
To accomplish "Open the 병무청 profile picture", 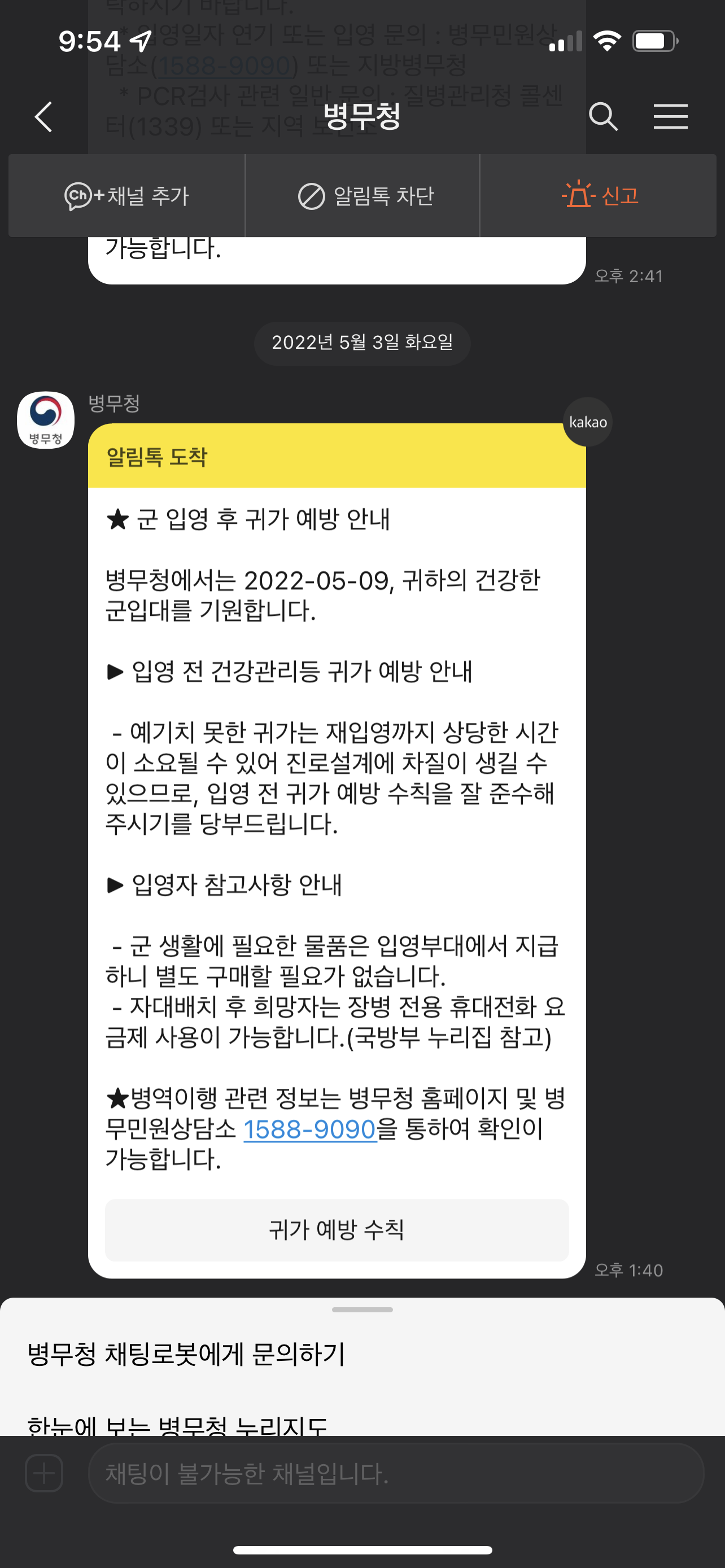I will click(46, 419).
